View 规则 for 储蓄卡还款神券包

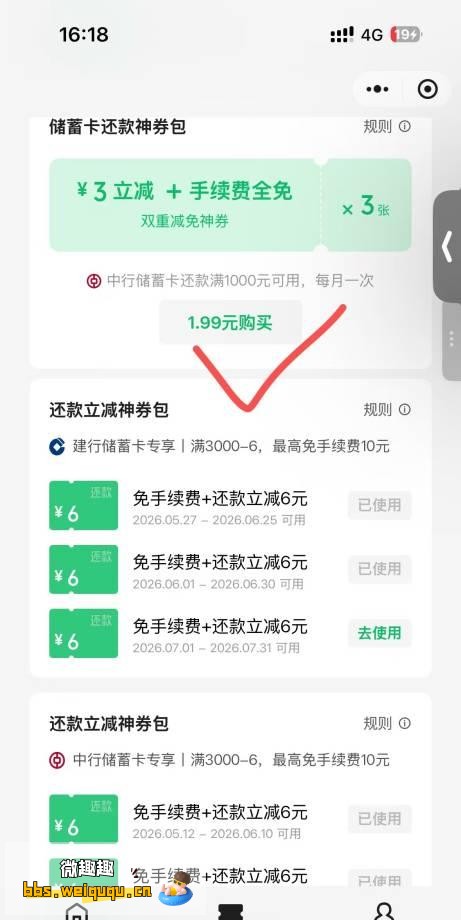coord(387,126)
